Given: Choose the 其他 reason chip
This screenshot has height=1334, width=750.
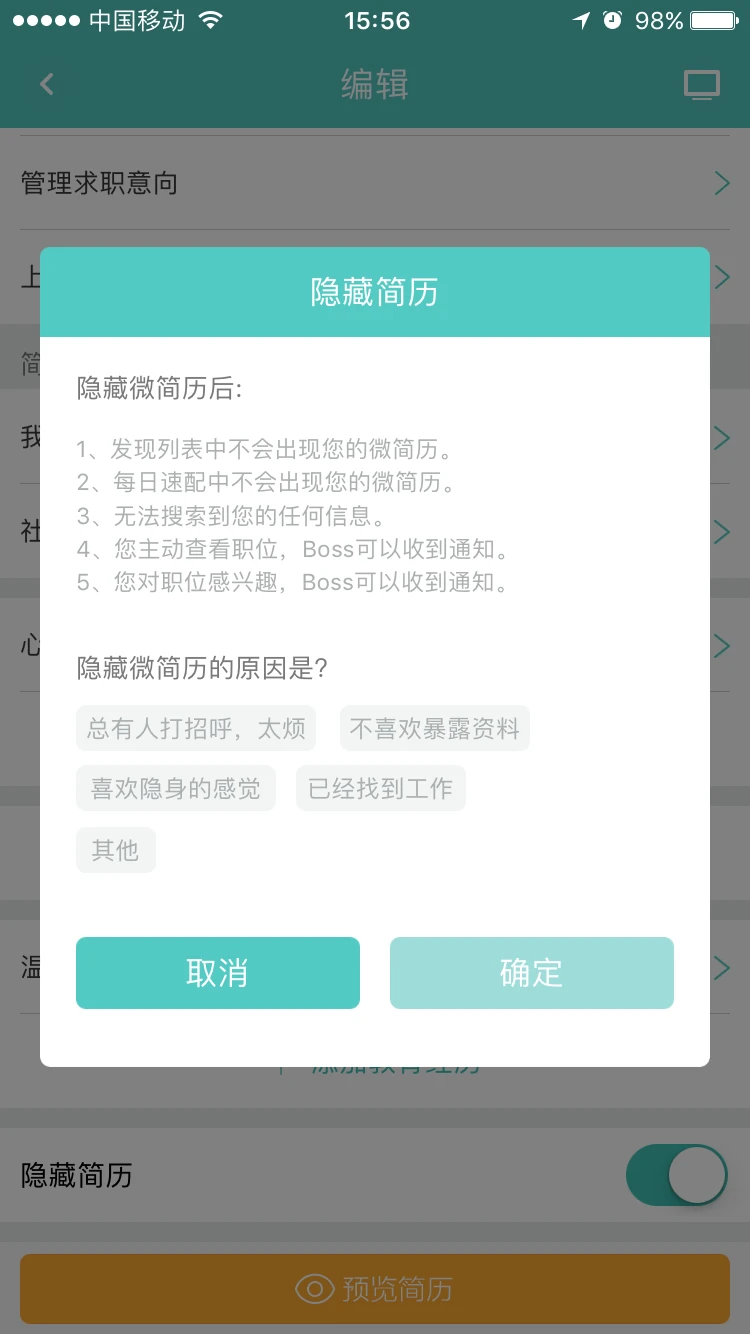Looking at the screenshot, I should tap(115, 849).
